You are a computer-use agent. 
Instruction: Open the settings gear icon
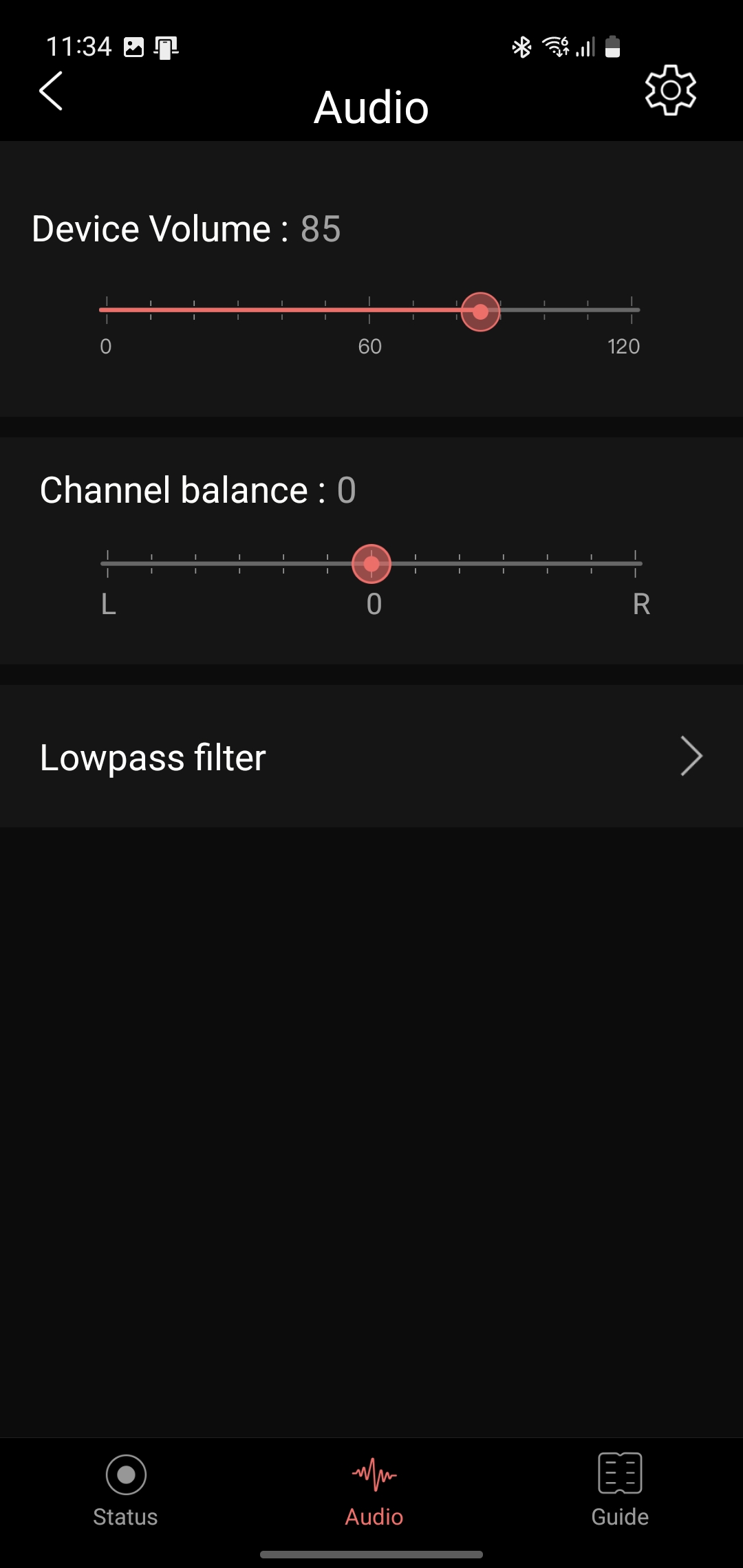[x=671, y=89]
